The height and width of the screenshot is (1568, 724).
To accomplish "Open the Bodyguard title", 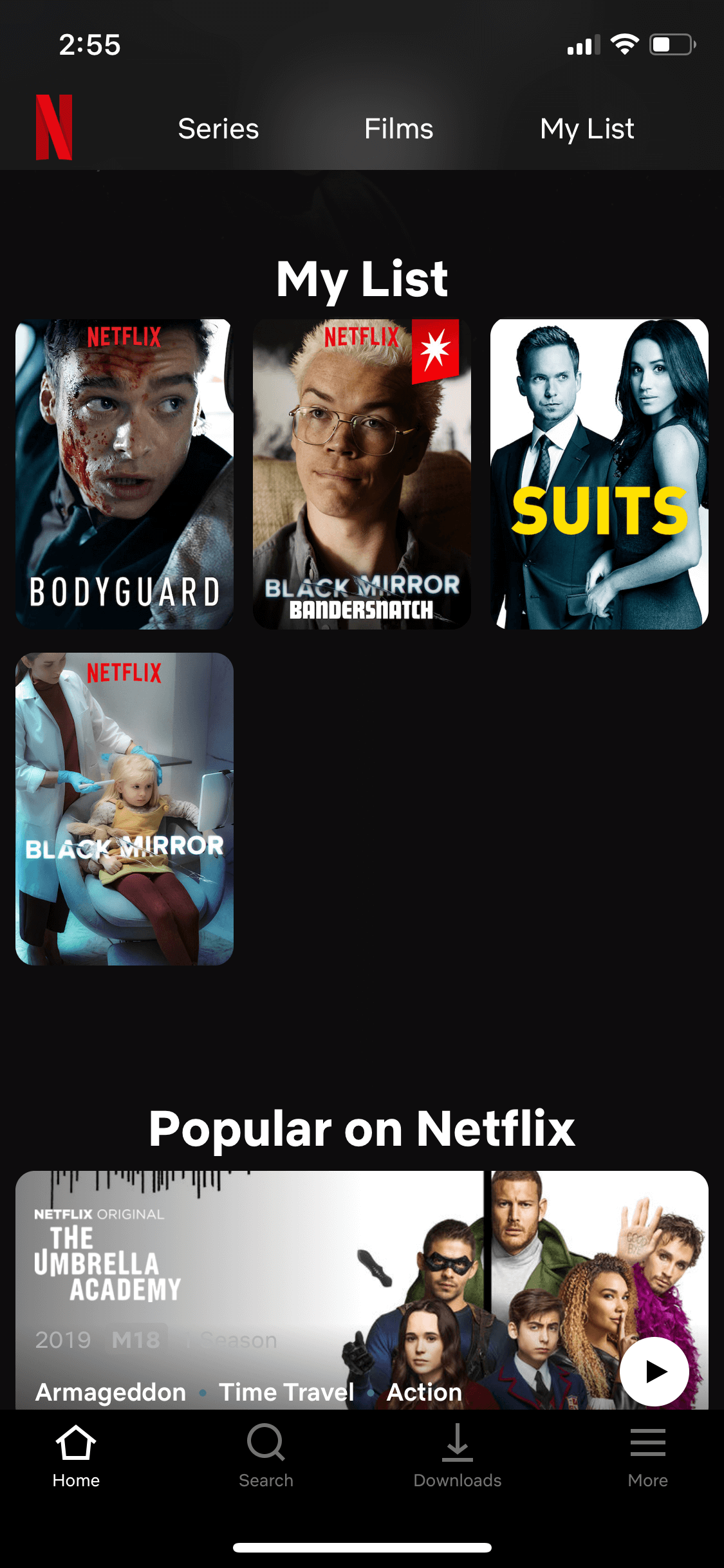I will [124, 474].
